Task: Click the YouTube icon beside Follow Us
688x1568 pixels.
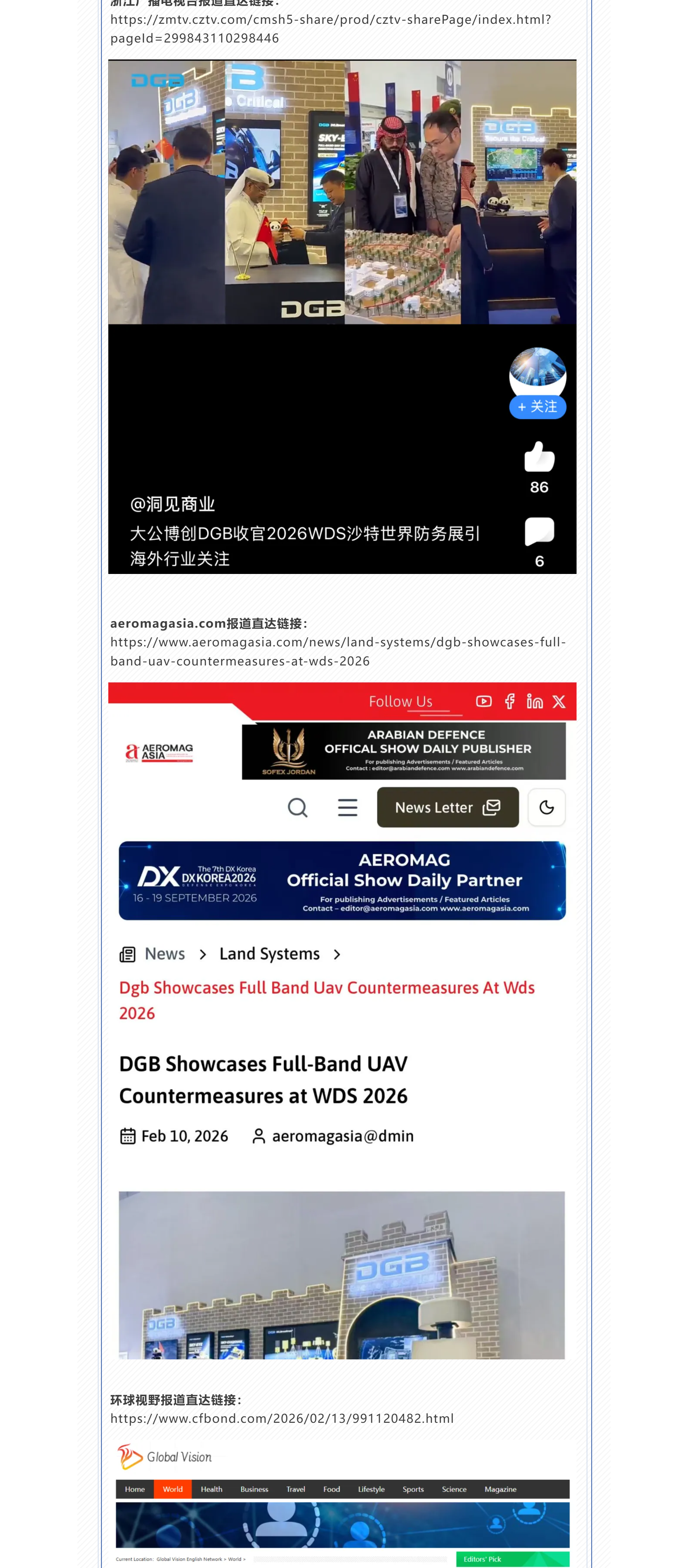Action: pyautogui.click(x=484, y=701)
